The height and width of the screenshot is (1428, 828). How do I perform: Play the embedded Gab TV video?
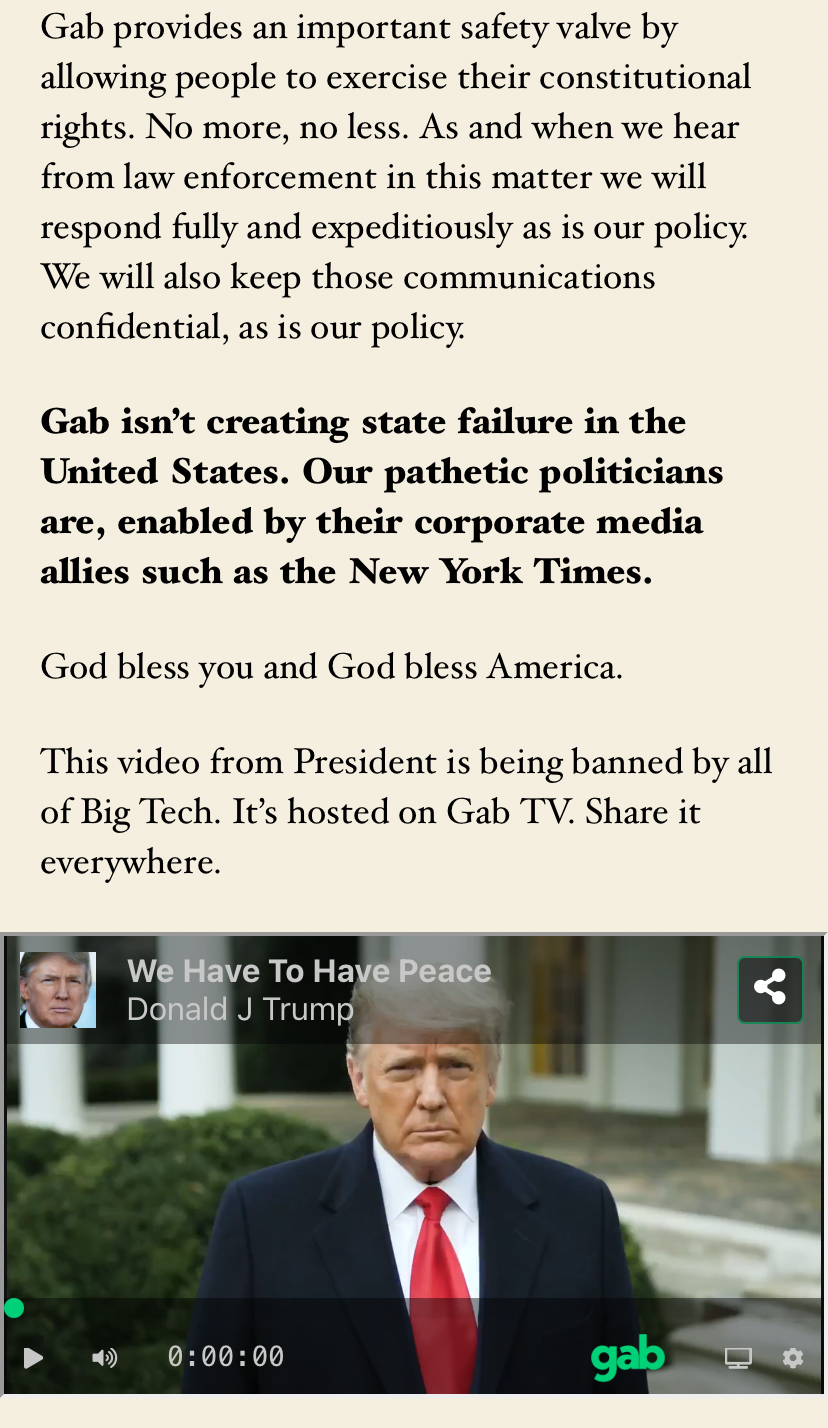click(33, 1357)
